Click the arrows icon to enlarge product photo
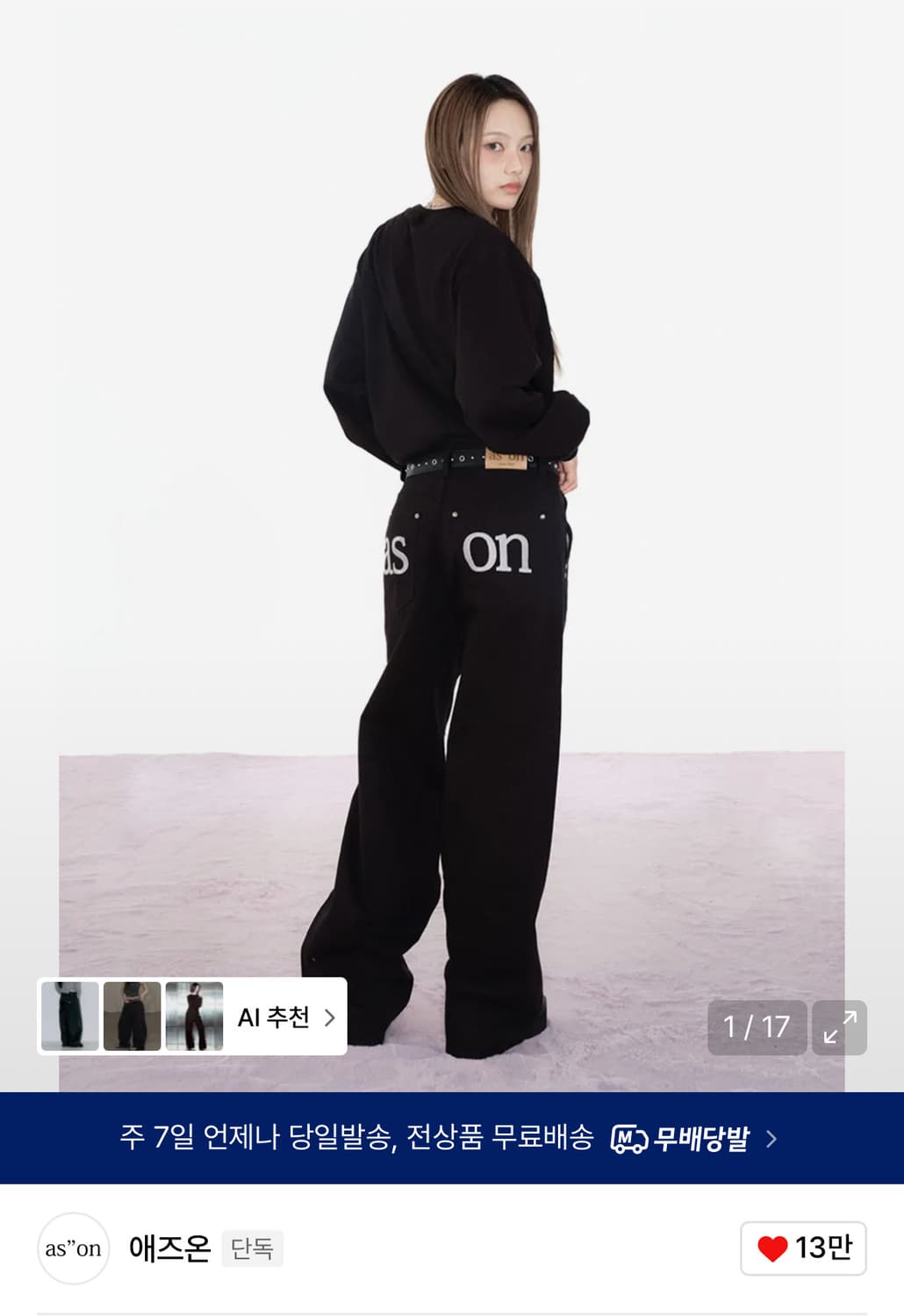The image size is (904, 1316). click(839, 1026)
